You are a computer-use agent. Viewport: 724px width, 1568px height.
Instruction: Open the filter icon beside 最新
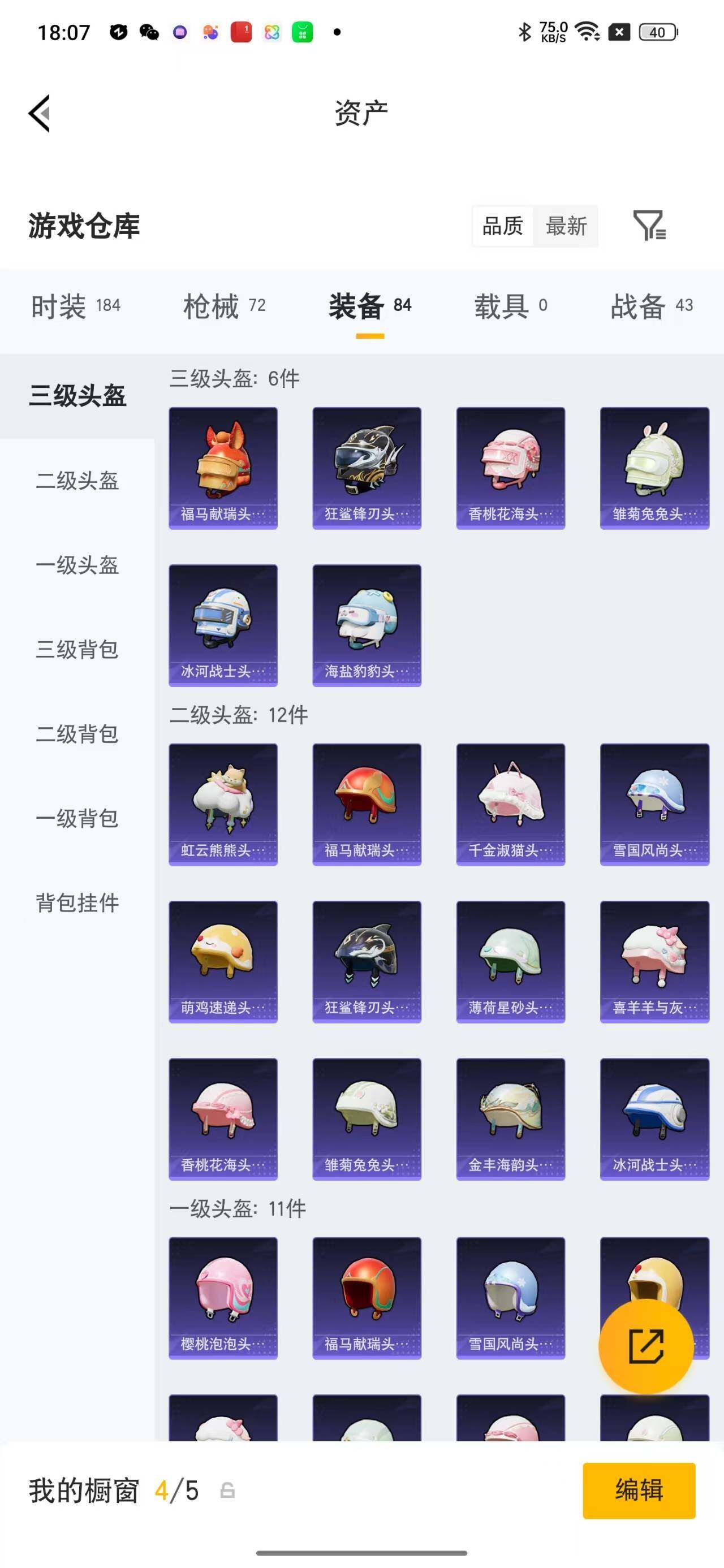649,226
